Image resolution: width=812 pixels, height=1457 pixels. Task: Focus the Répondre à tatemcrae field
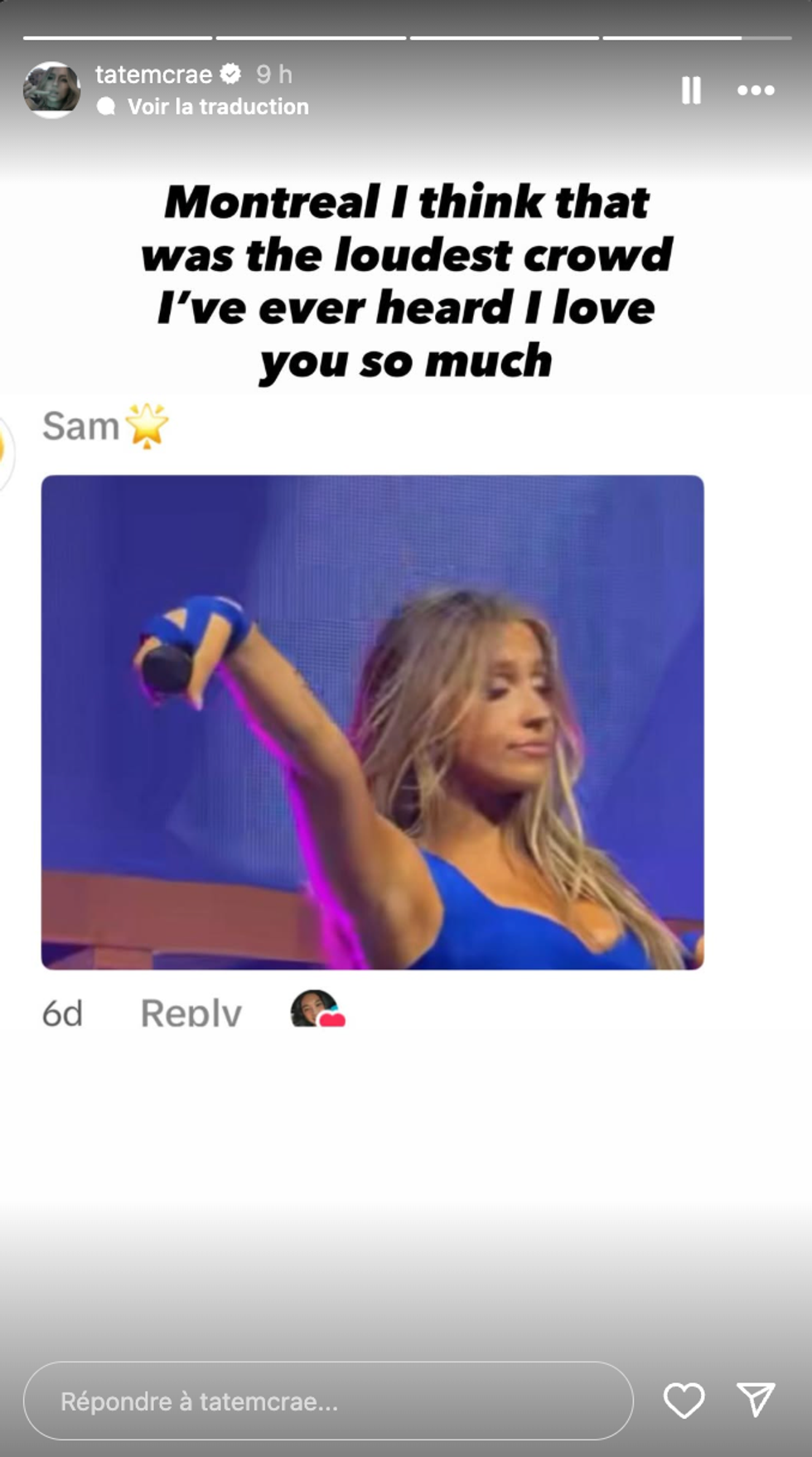pyautogui.click(x=328, y=1401)
